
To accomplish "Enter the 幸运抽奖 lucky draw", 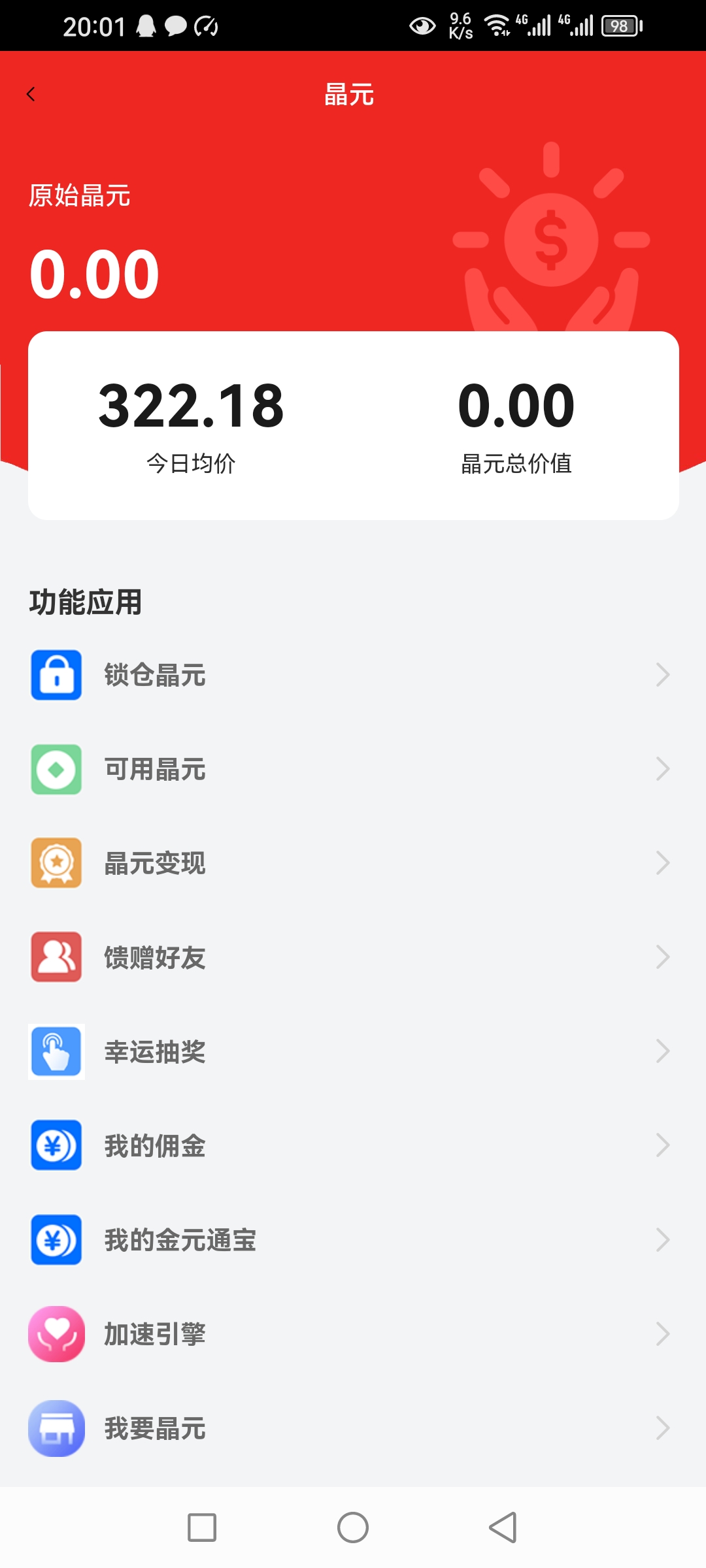I will click(353, 1051).
